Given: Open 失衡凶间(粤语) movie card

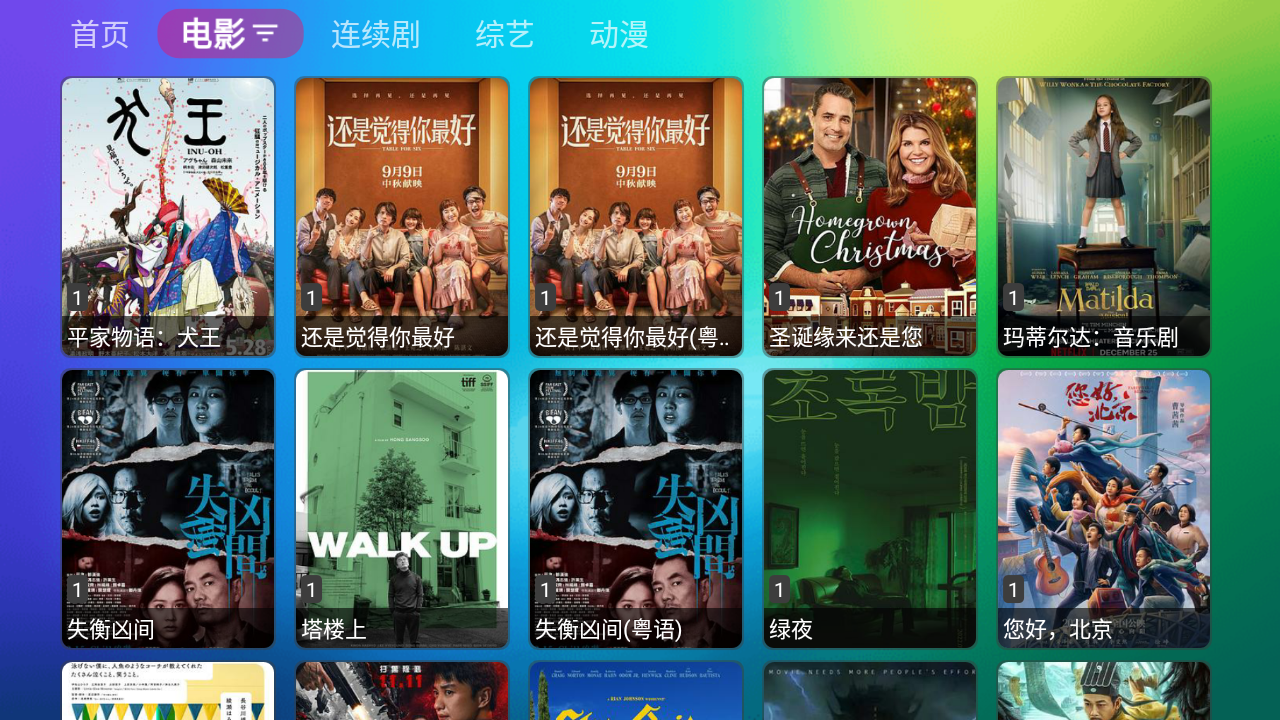Looking at the screenshot, I should 636,508.
